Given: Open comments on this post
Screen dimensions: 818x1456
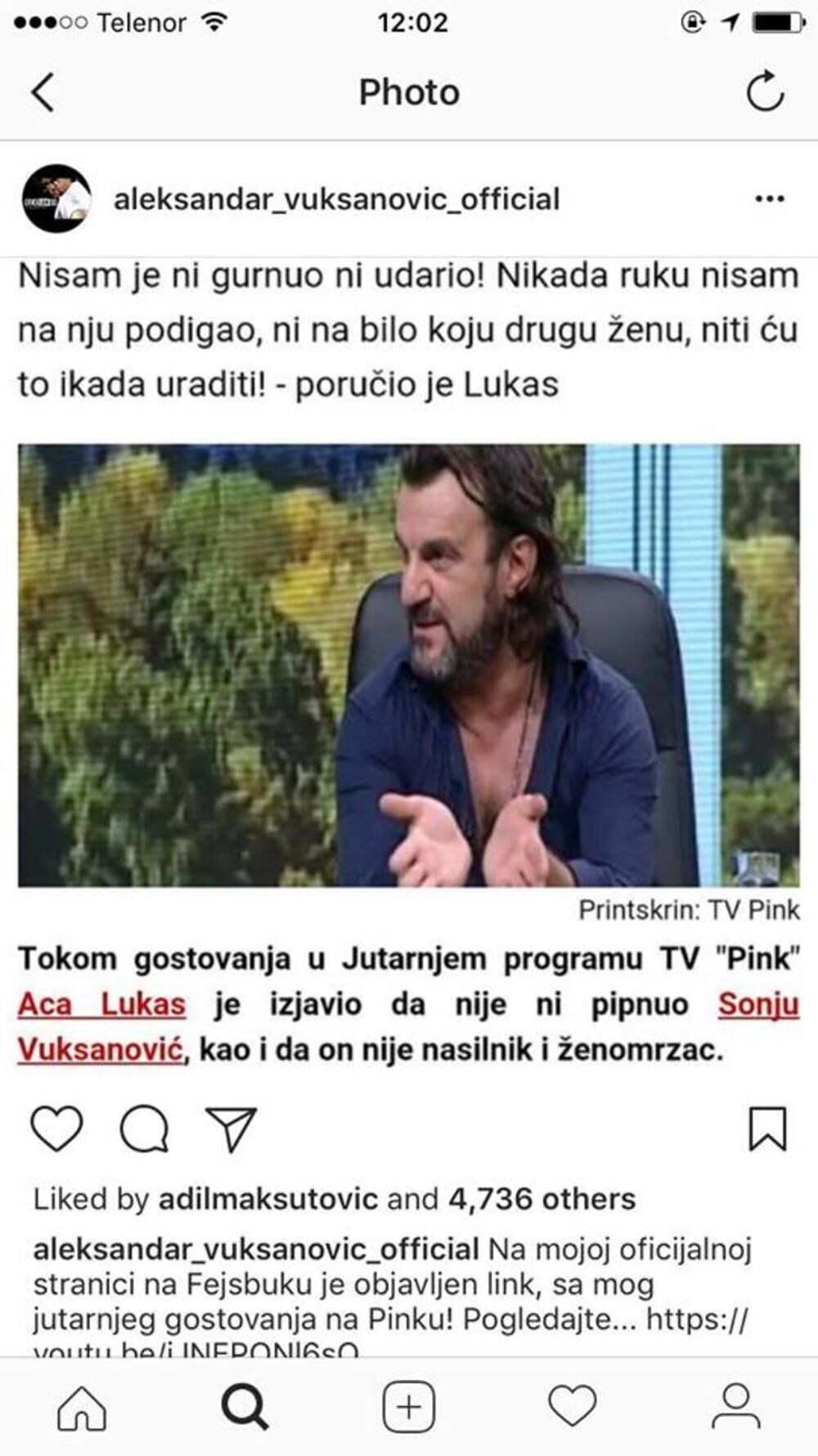Looking at the screenshot, I should click(x=145, y=1128).
